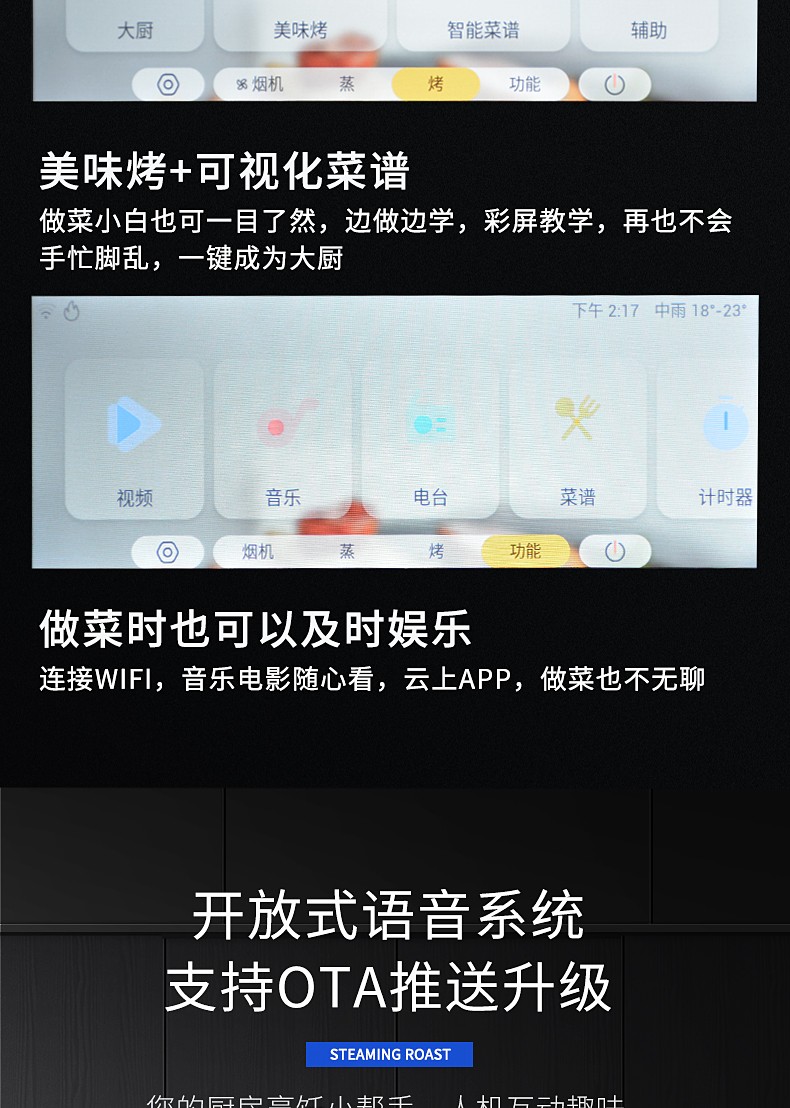Screen dimensions: 790x1108
Task: Toggle the power button on the lower screen
Action: 615,551
